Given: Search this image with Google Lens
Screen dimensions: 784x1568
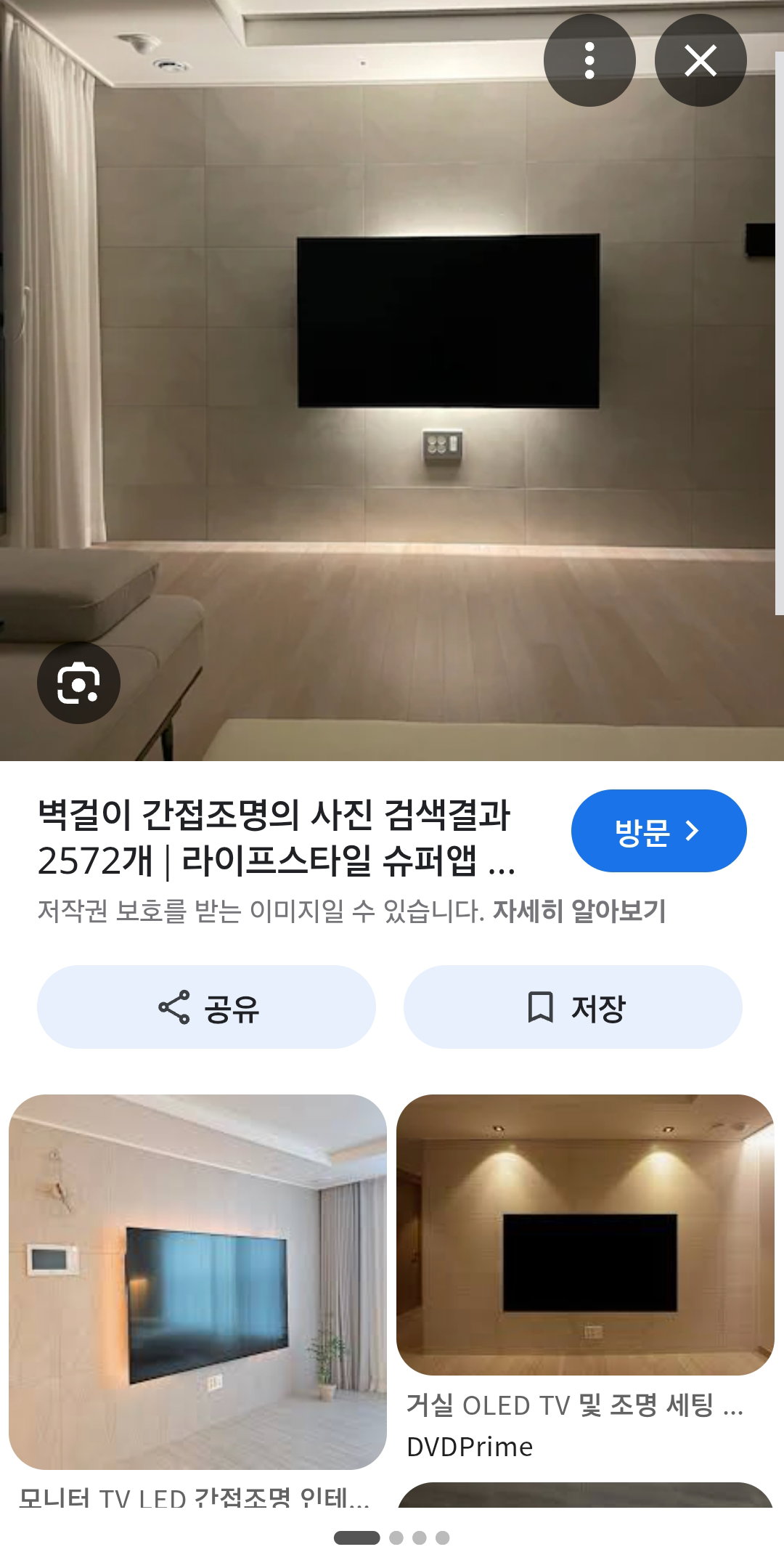Looking at the screenshot, I should coord(78,683).
